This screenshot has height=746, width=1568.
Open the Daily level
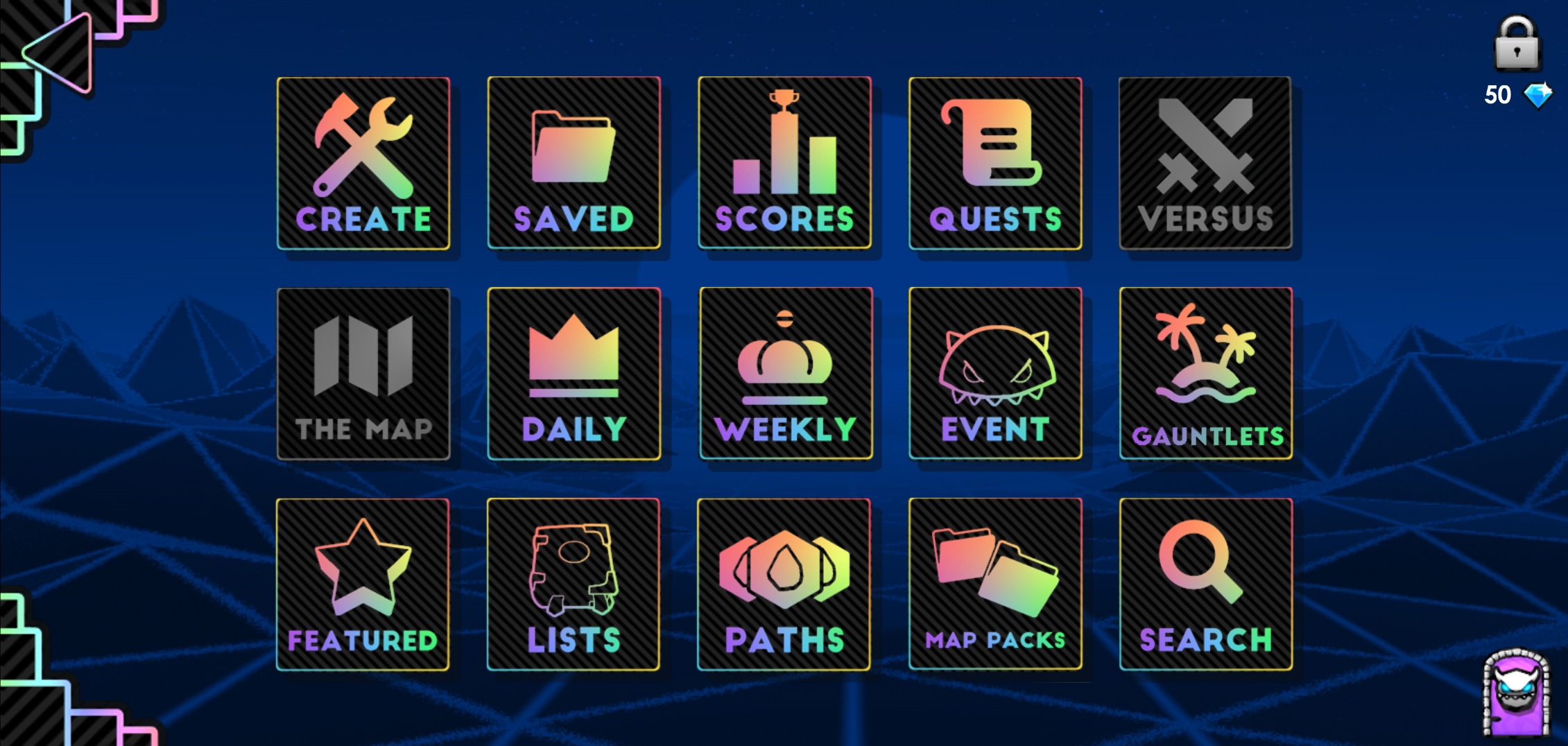point(574,374)
